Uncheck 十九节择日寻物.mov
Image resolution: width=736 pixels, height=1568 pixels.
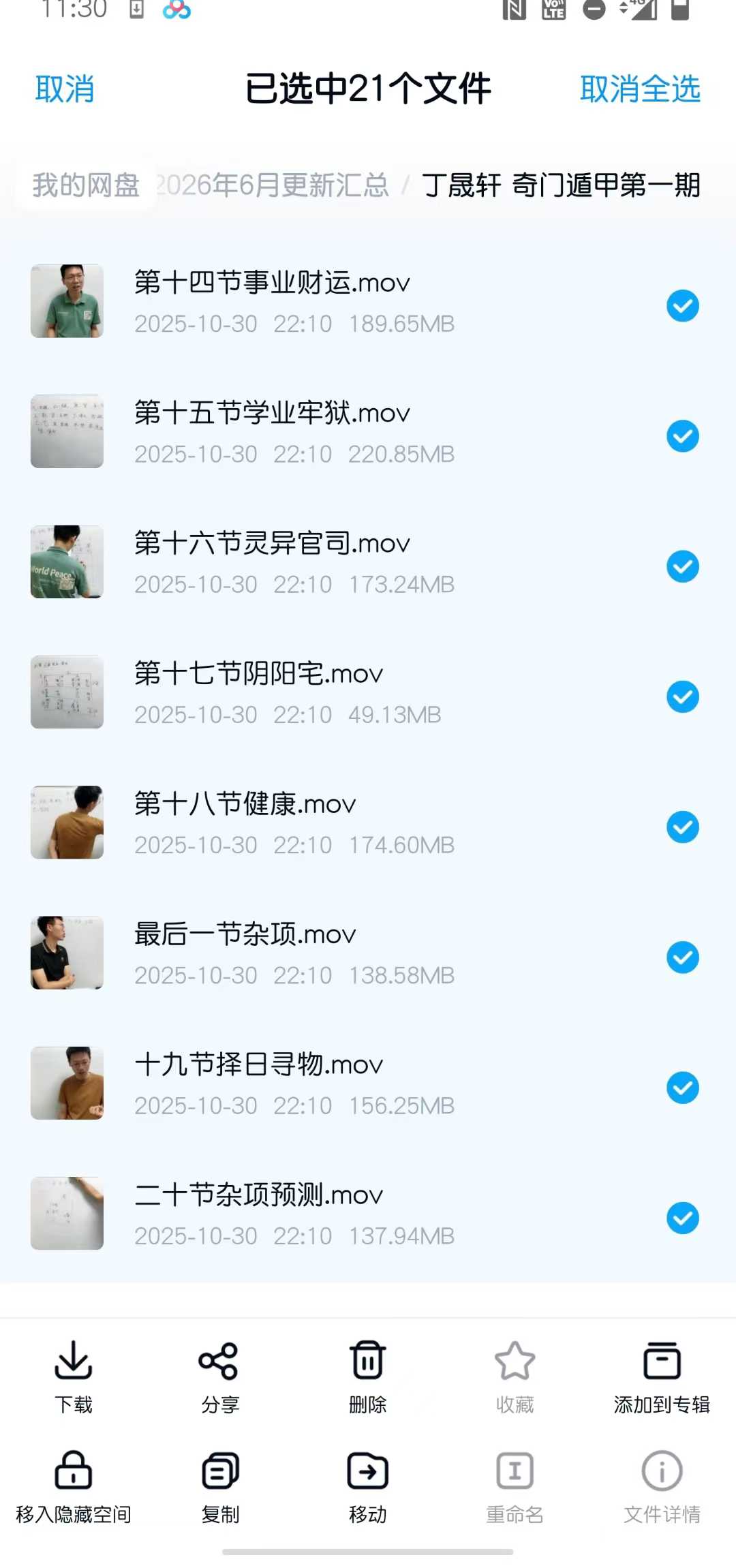click(682, 1088)
